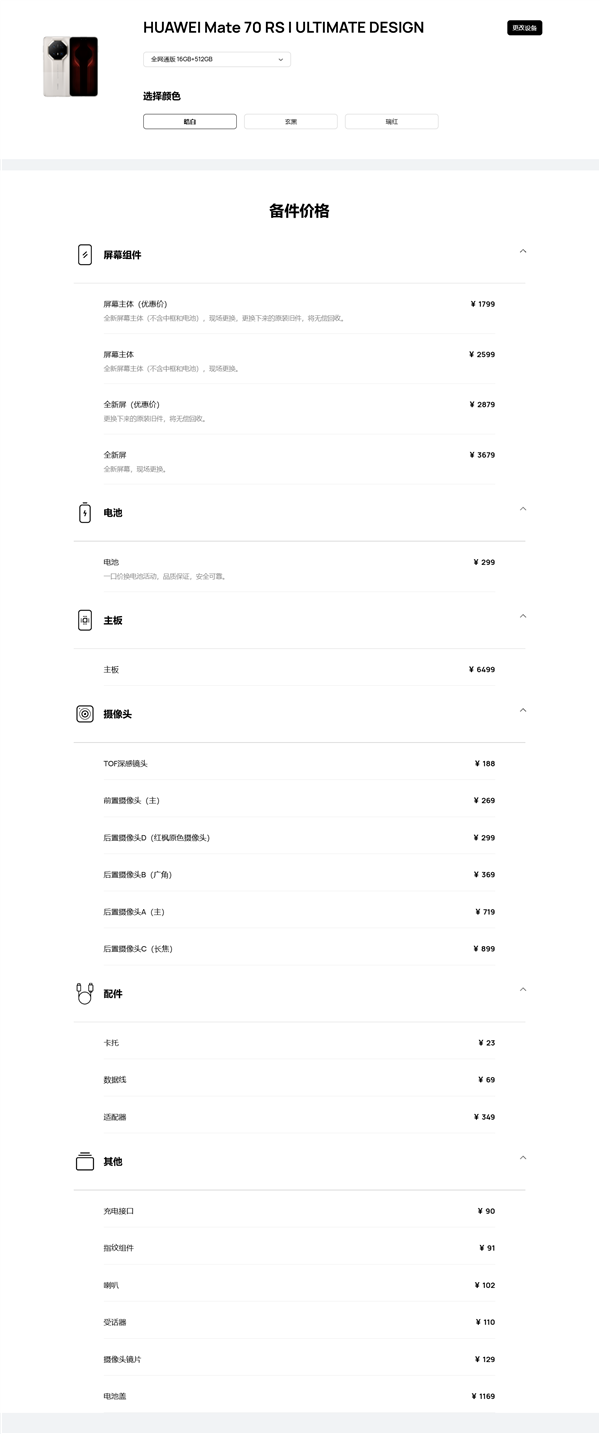Collapse the 摄像头 section
The height and width of the screenshot is (1434, 600).
523,710
